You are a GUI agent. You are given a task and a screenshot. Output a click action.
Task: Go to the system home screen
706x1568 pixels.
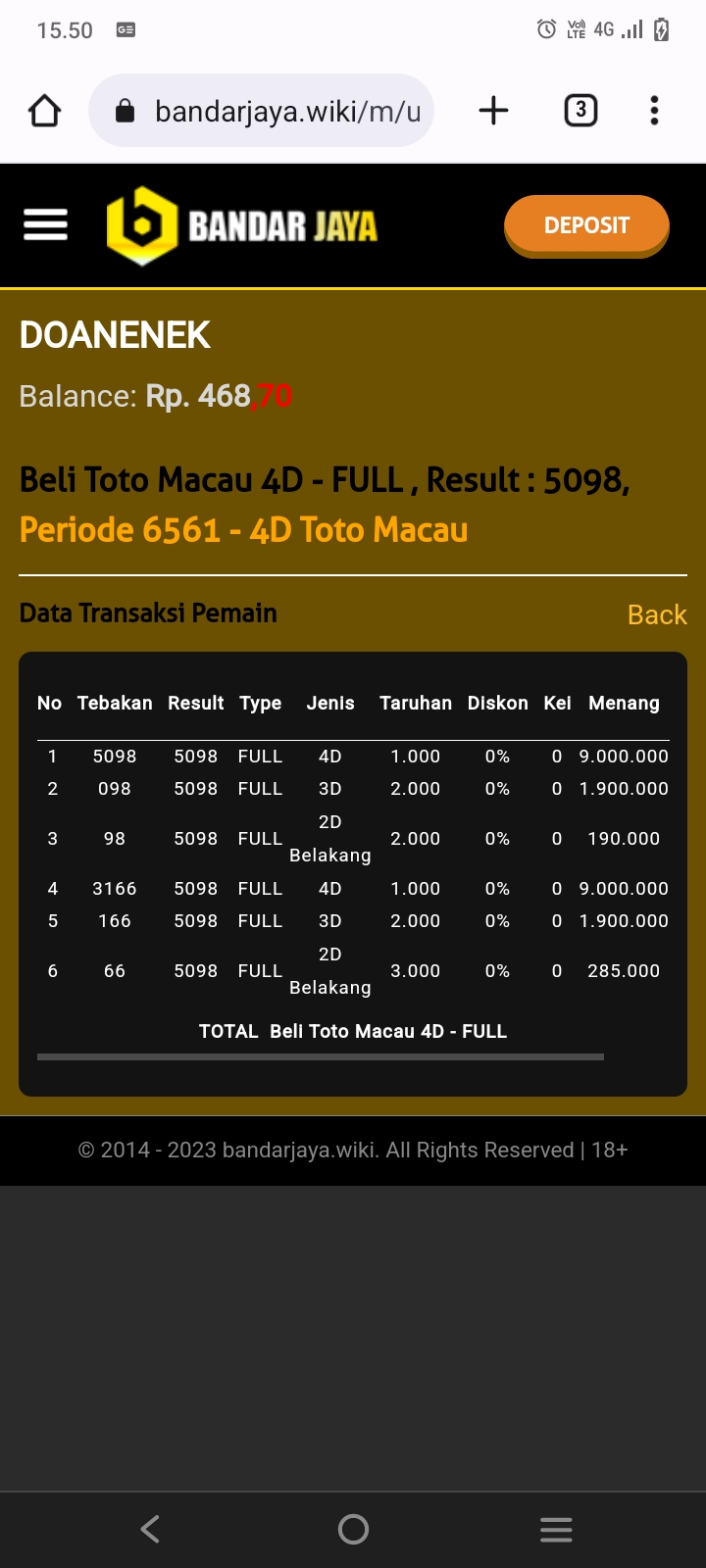[x=353, y=1529]
